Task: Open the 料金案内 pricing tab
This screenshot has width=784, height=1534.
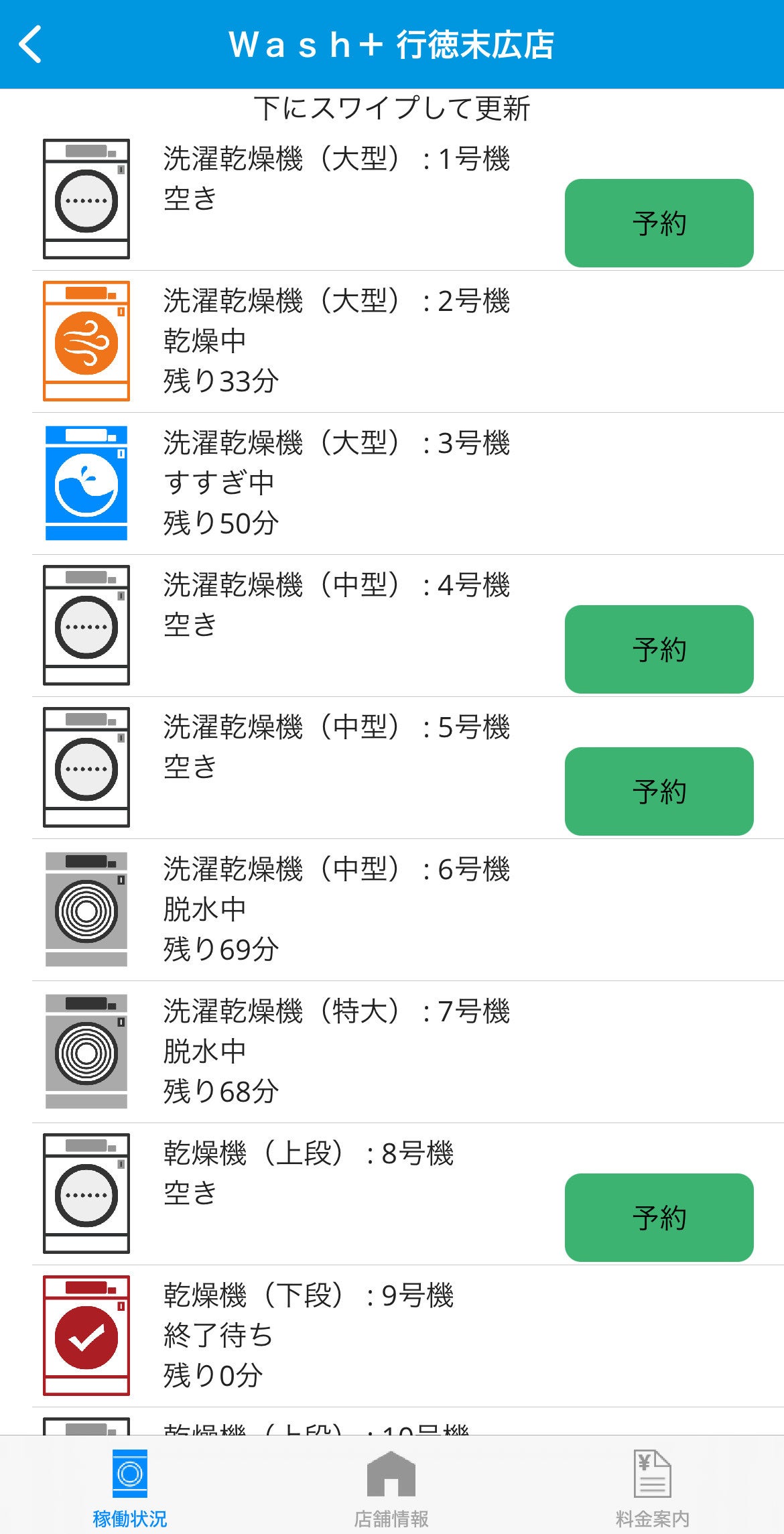Action: (x=652, y=1485)
